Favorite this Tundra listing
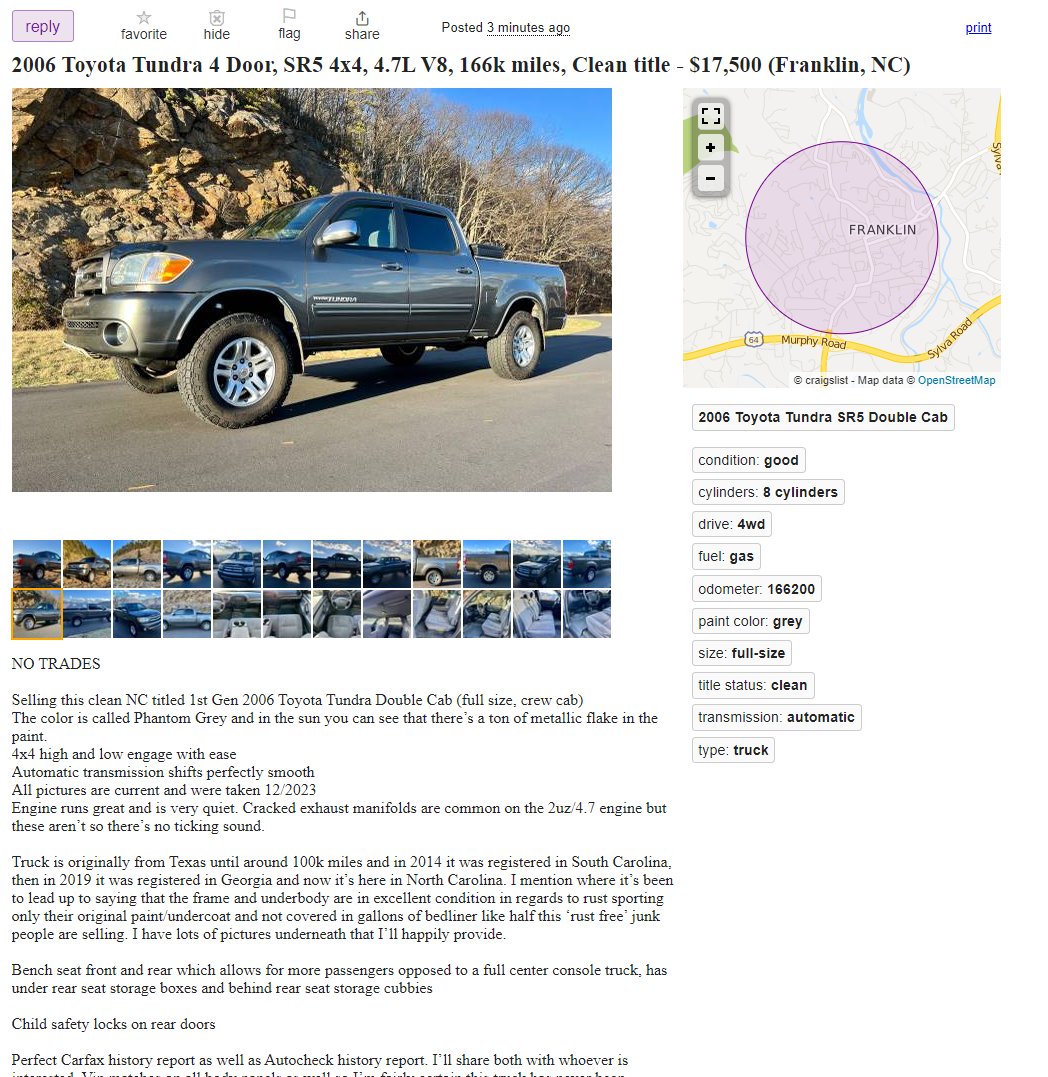The image size is (1048, 1077). coord(144,25)
